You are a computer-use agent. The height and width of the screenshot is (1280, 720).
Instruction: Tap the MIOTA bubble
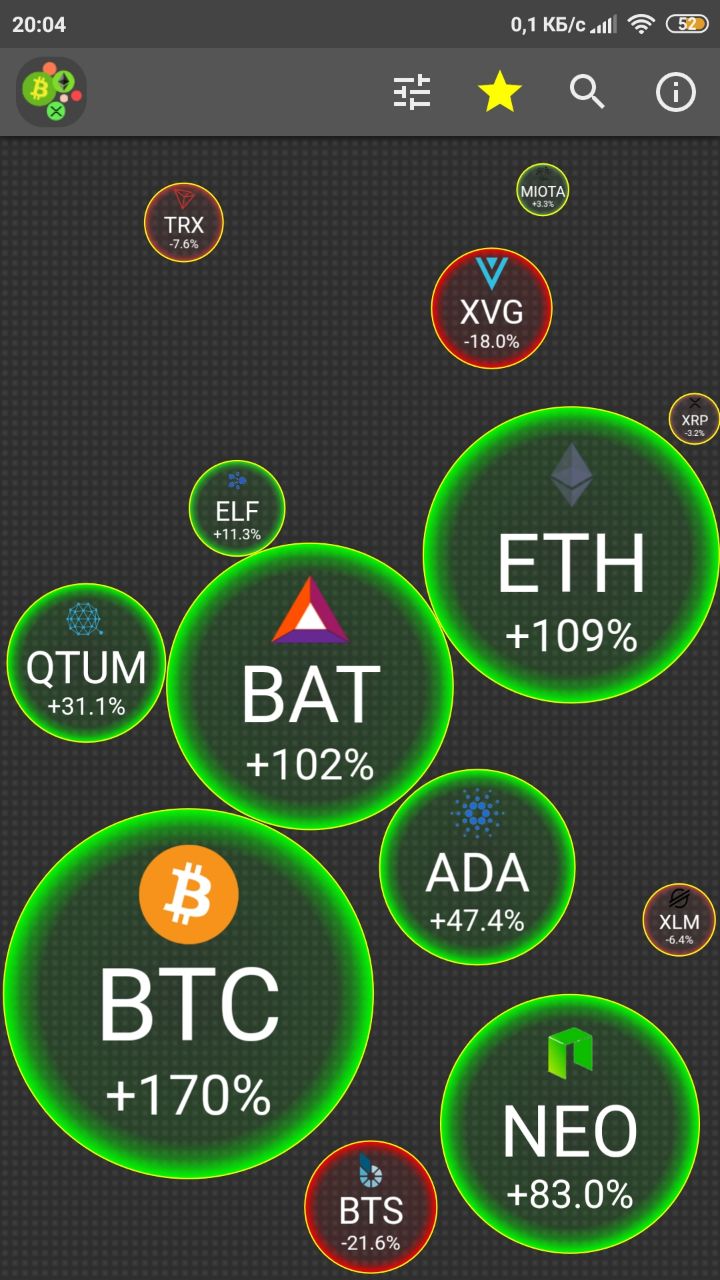tap(543, 190)
